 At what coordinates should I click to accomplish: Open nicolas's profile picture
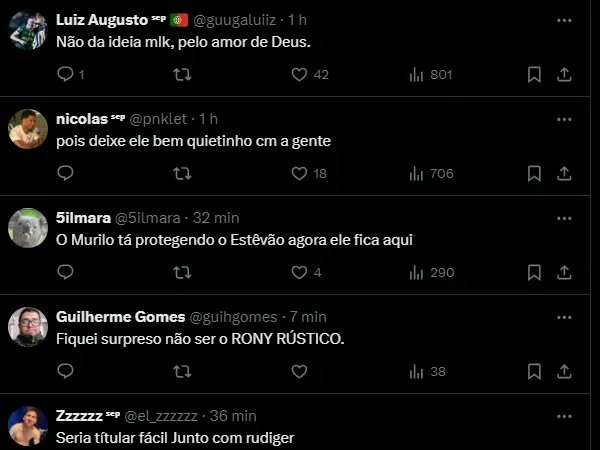(28, 128)
